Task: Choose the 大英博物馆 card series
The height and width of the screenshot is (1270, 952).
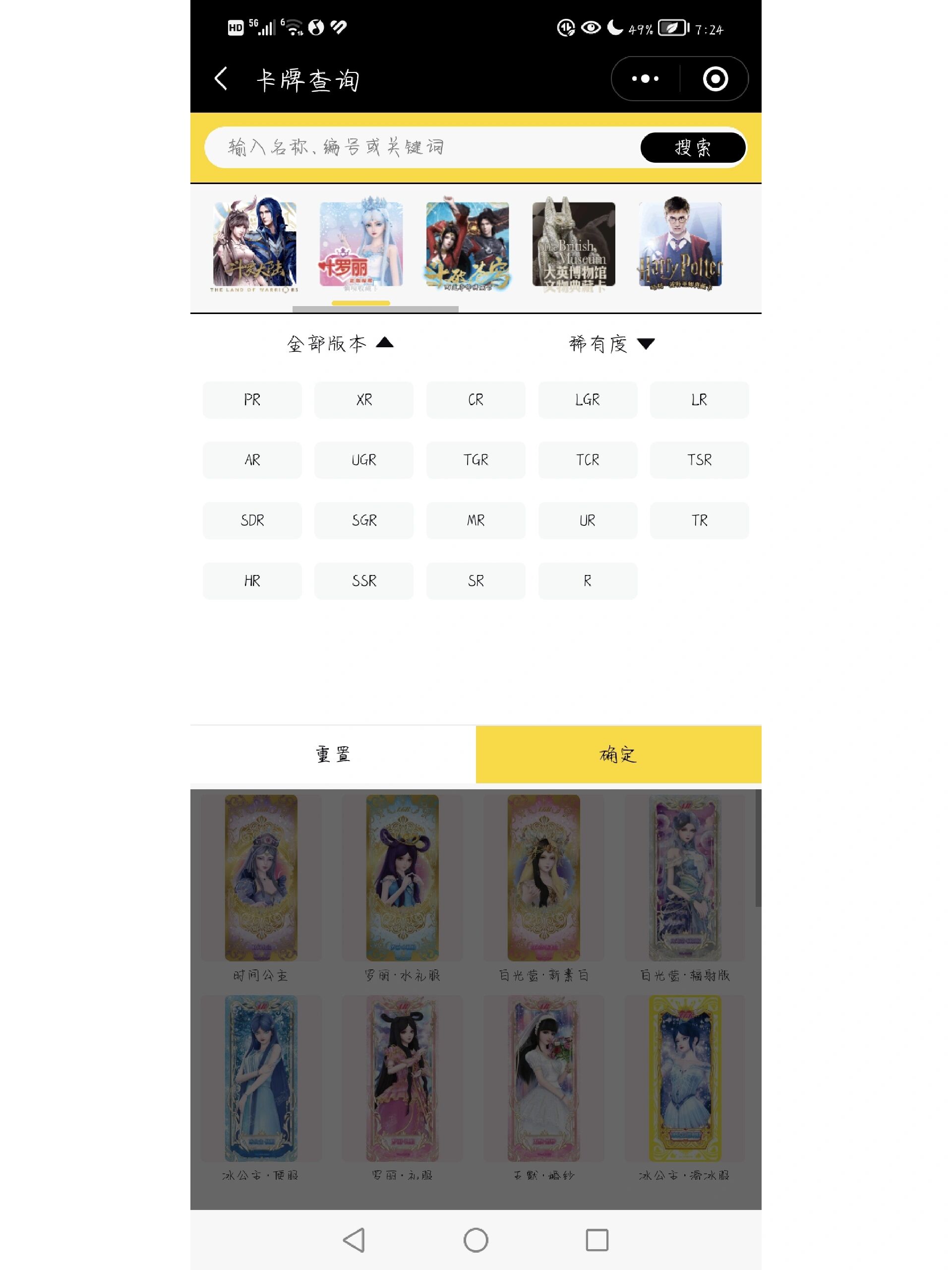Action: pyautogui.click(x=573, y=244)
